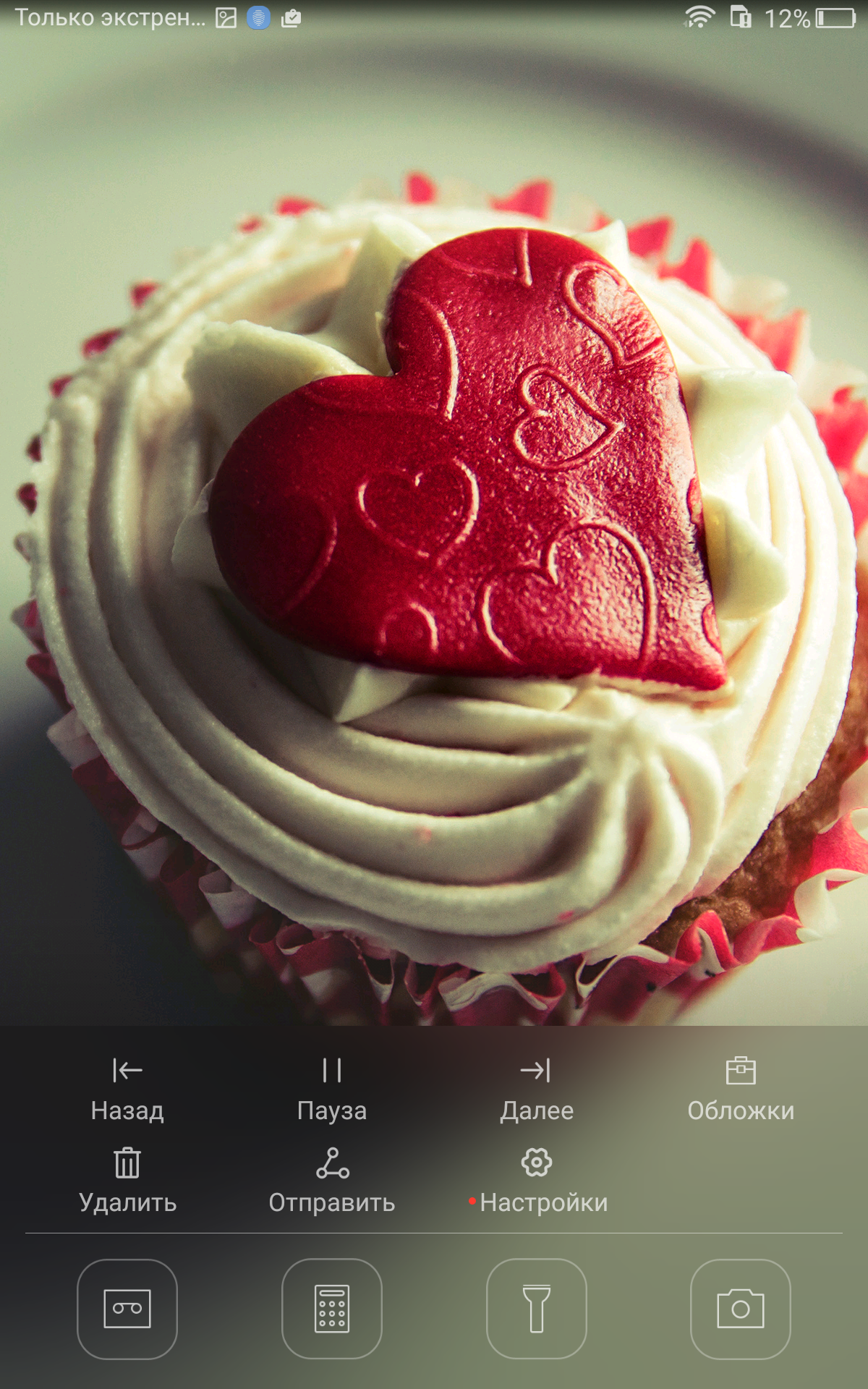Open Настройки settings
Image resolution: width=868 pixels, height=1389 pixels.
click(x=537, y=1181)
